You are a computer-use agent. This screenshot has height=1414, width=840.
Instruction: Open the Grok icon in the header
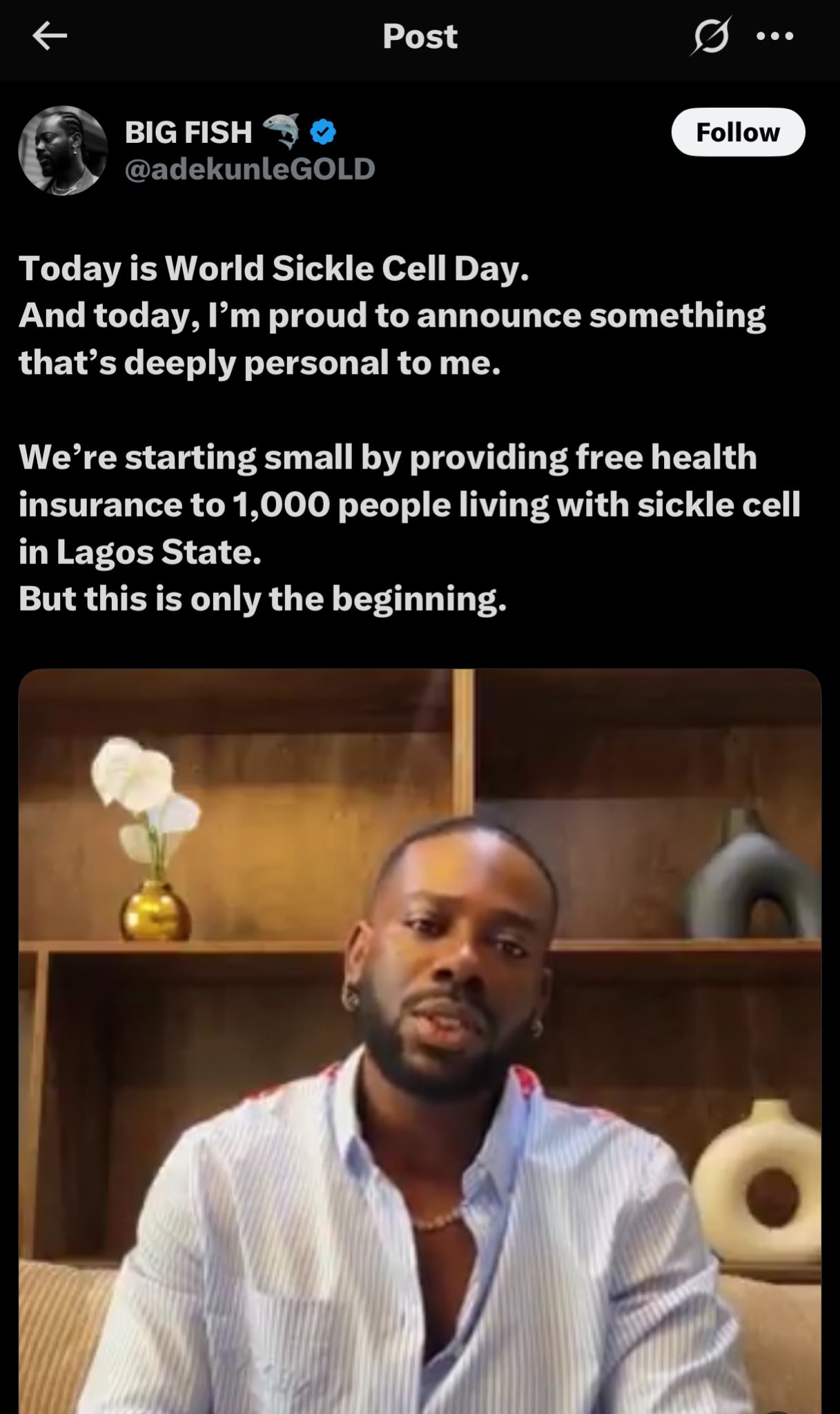tap(710, 37)
